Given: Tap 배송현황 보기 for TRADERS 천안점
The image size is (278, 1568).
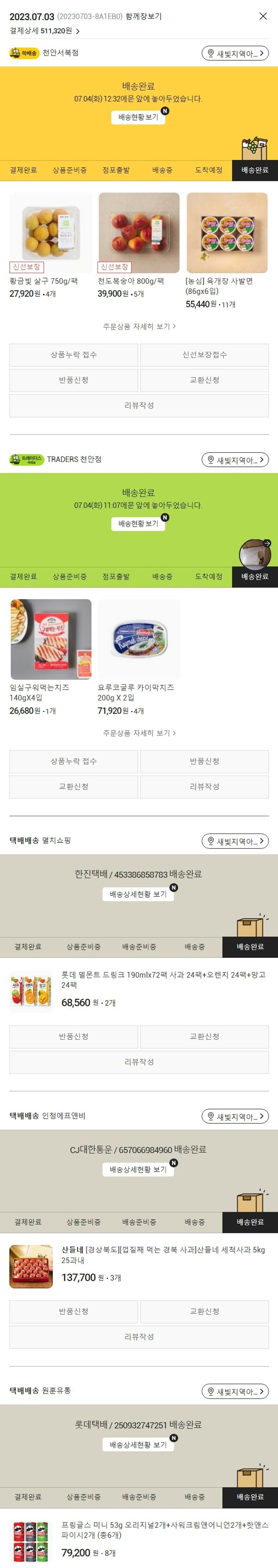Looking at the screenshot, I should tap(138, 523).
